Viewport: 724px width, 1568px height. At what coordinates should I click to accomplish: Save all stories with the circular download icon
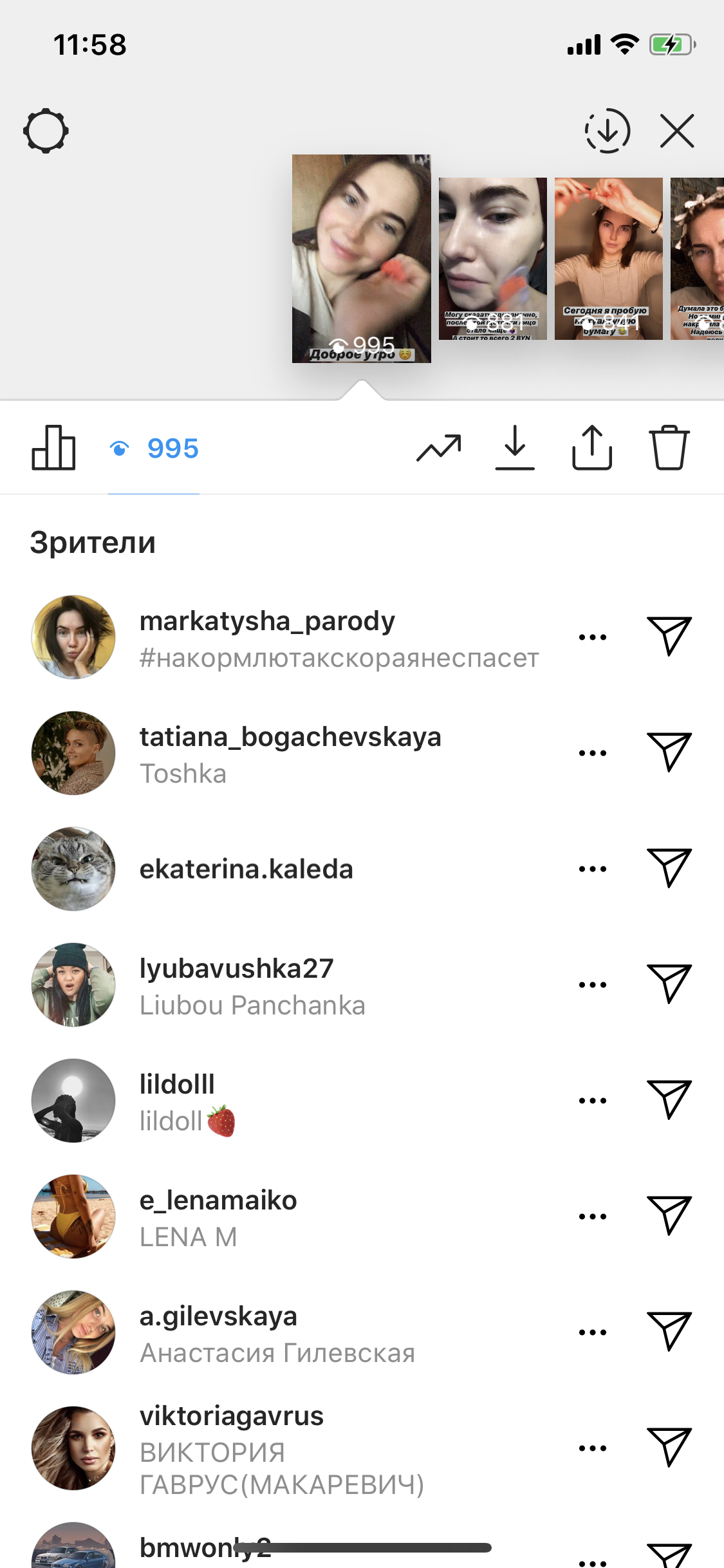(607, 131)
